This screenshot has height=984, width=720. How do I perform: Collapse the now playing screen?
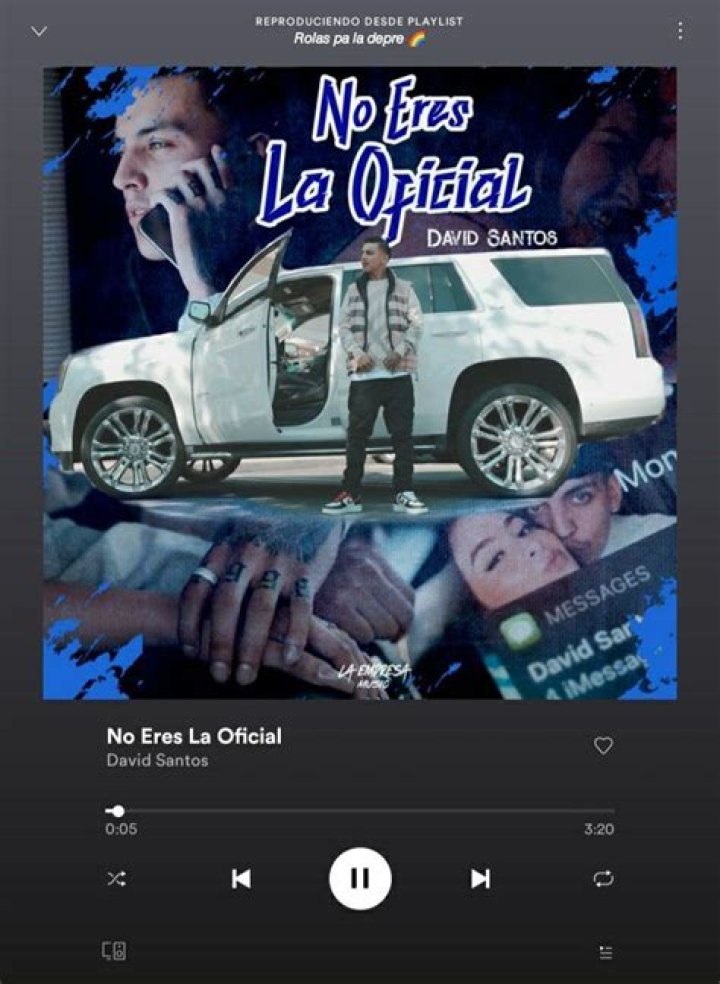(40, 31)
